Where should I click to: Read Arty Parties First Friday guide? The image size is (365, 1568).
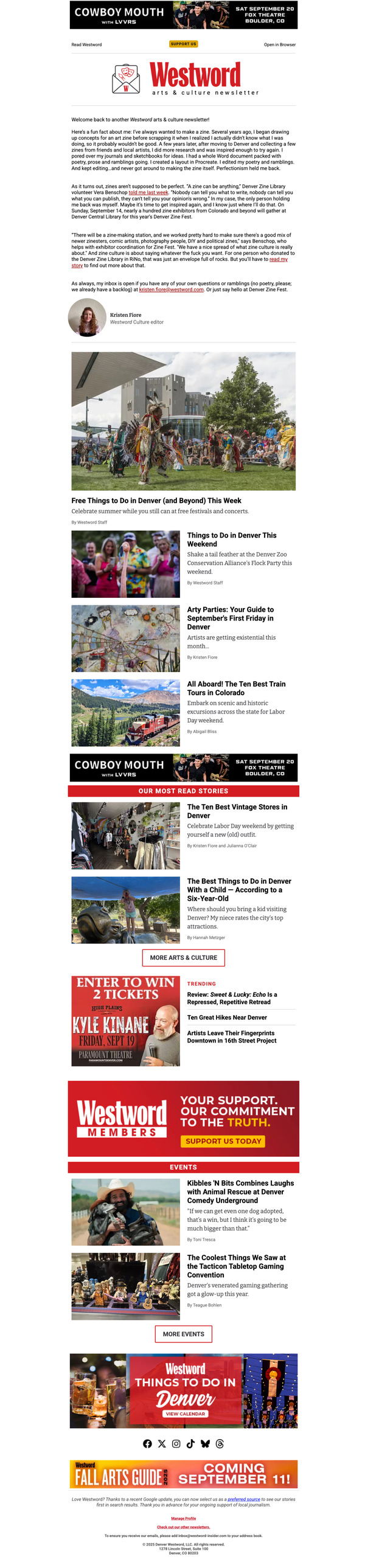pyautogui.click(x=230, y=618)
